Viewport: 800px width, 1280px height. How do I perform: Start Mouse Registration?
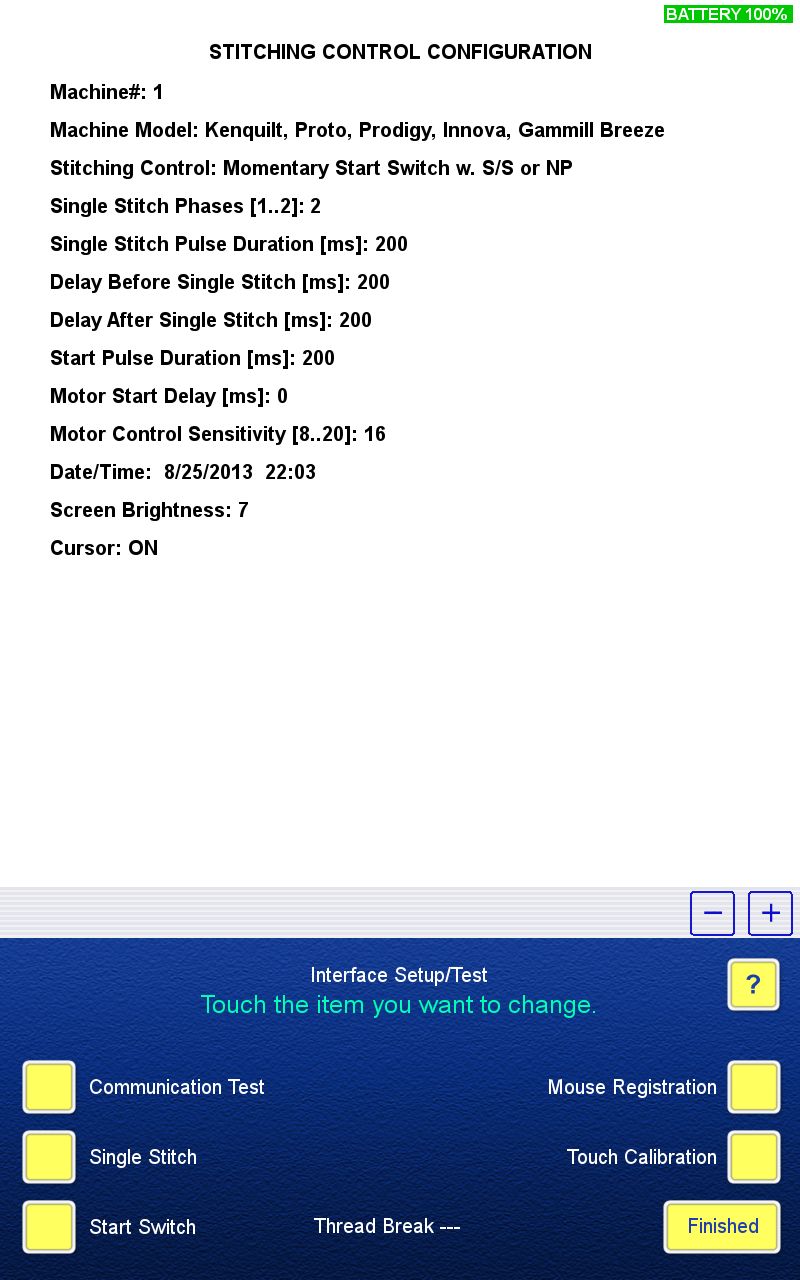coord(753,1087)
